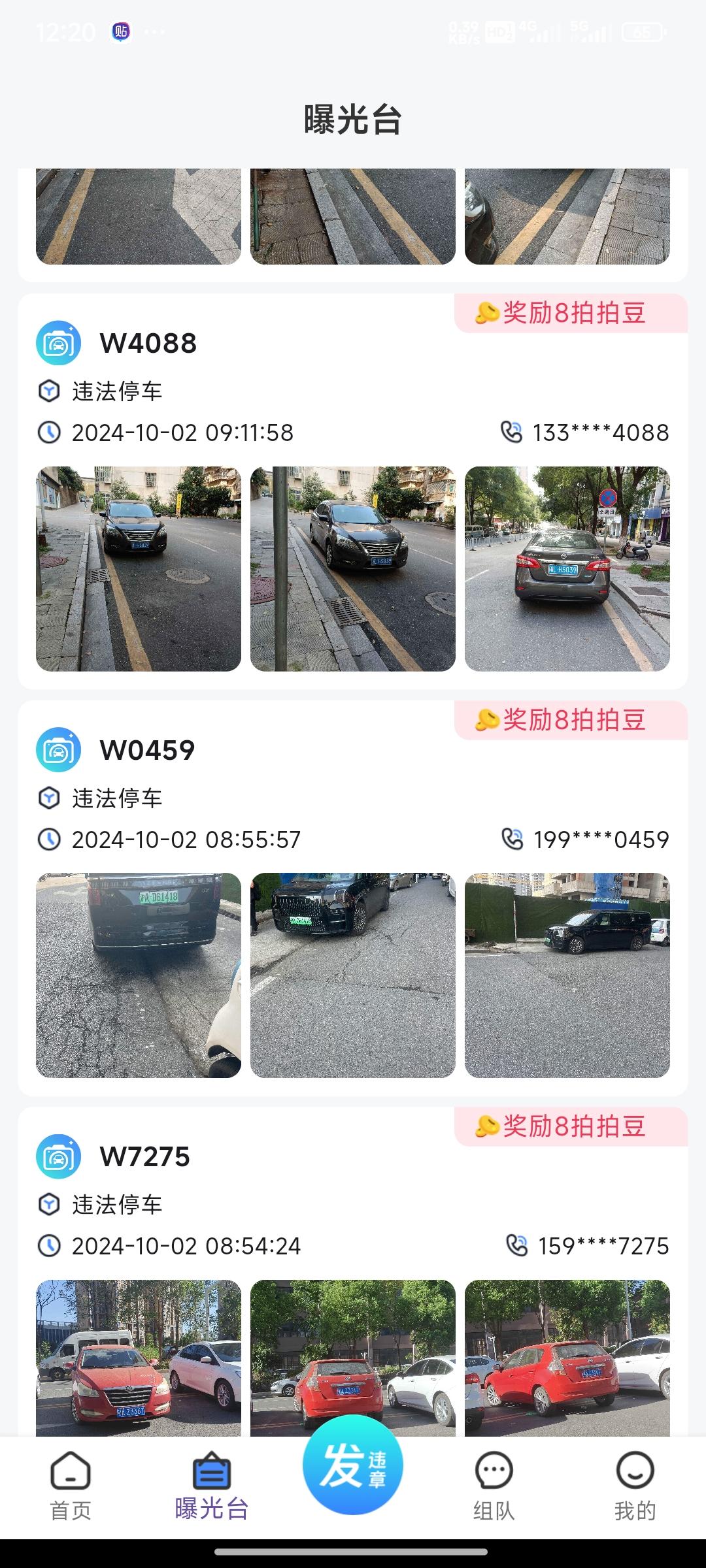Go to the 我的 tab
This screenshot has width=706, height=1568.
[635, 1484]
